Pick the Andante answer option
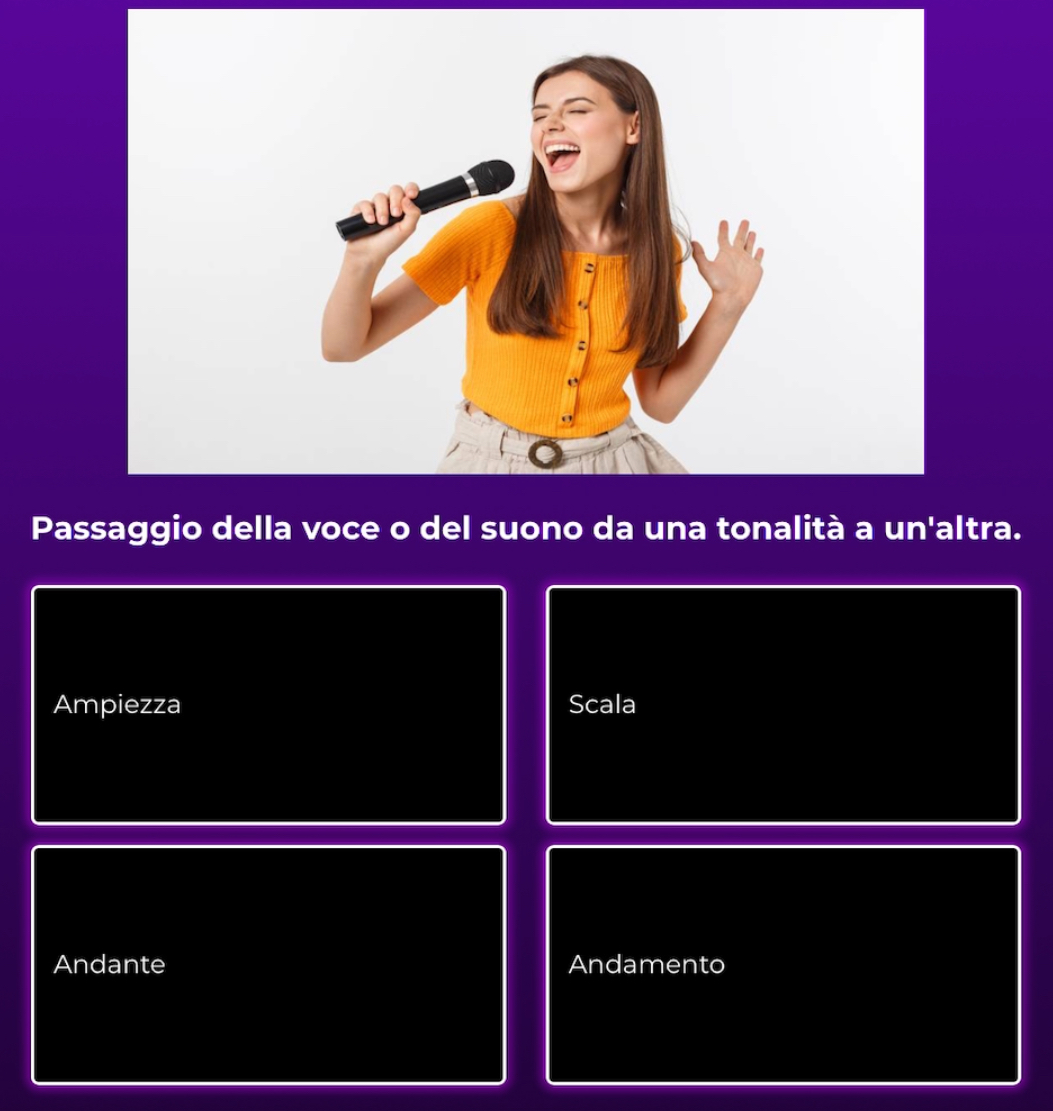The image size is (1053, 1111). pos(268,965)
